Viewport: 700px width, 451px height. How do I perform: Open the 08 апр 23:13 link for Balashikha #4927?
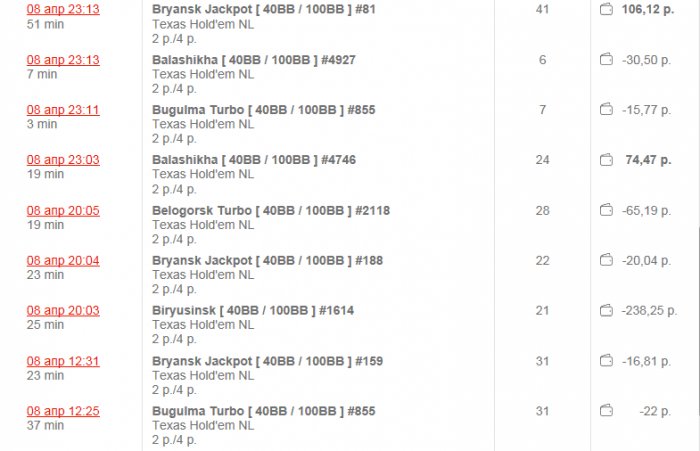63,60
